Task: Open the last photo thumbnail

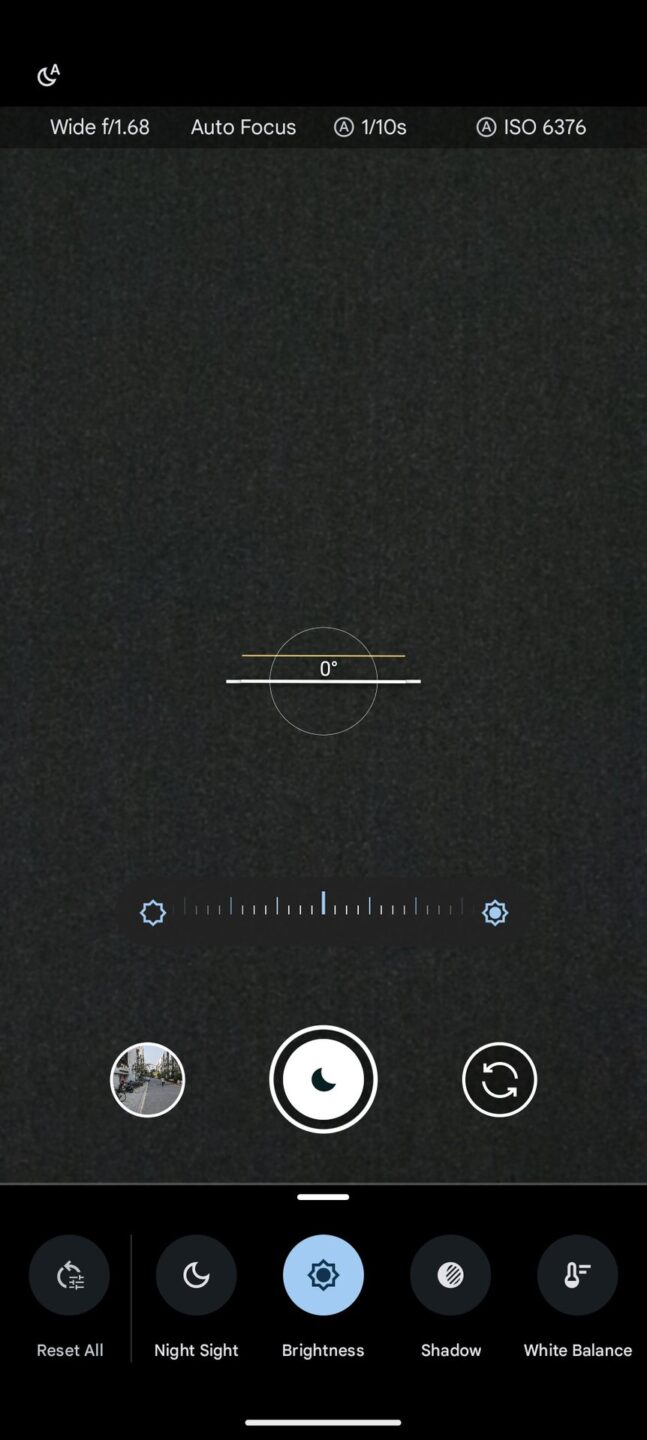Action: pyautogui.click(x=147, y=1080)
